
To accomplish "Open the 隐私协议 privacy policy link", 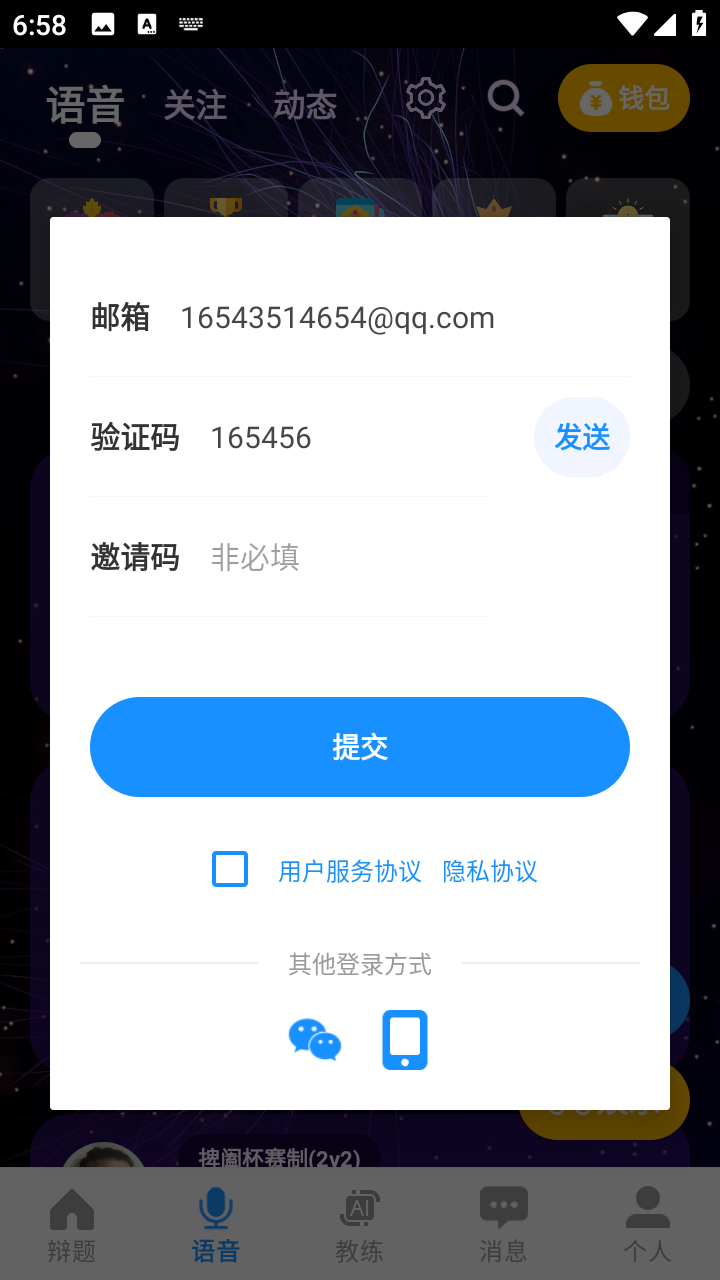I will (x=490, y=871).
